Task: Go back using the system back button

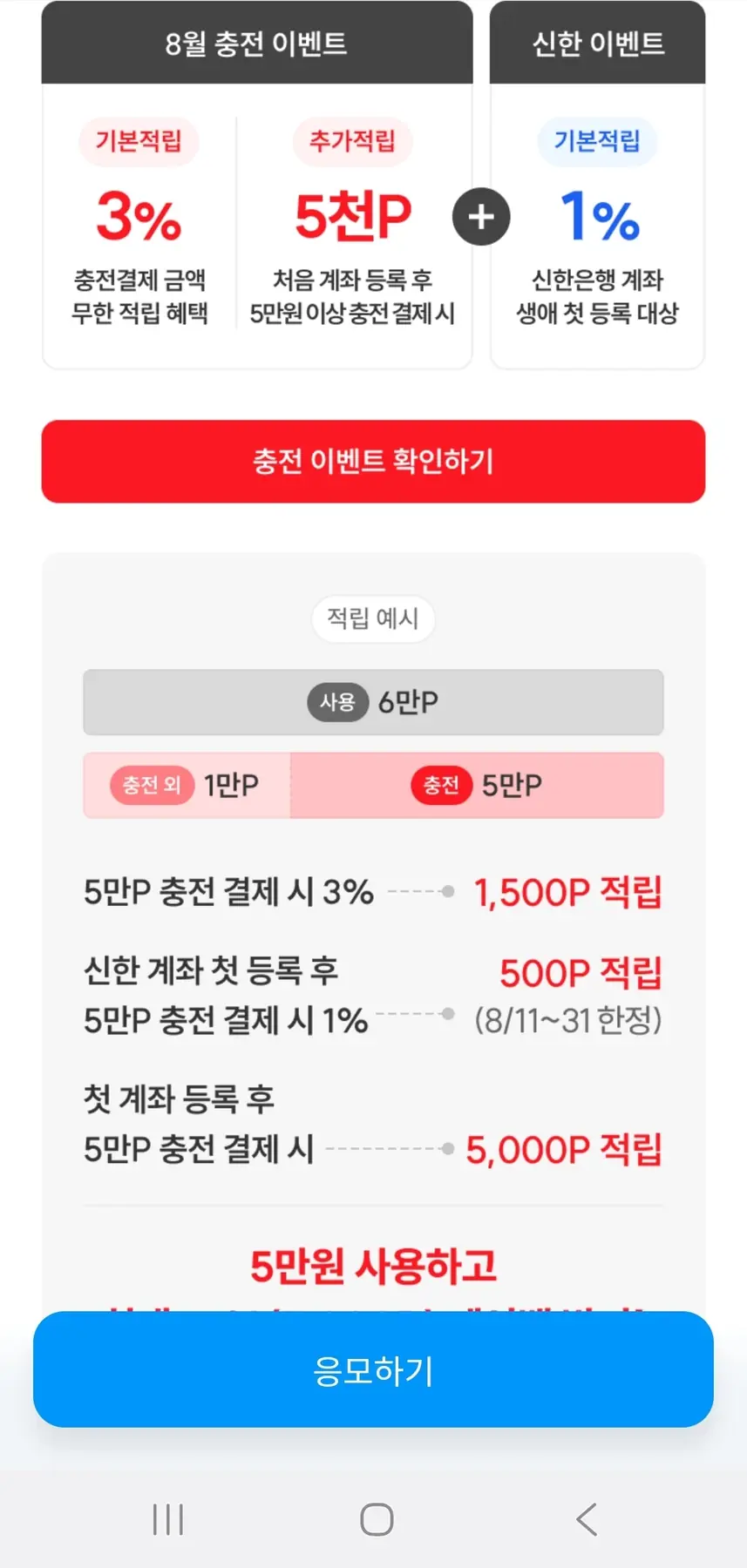Action: 587,1519
